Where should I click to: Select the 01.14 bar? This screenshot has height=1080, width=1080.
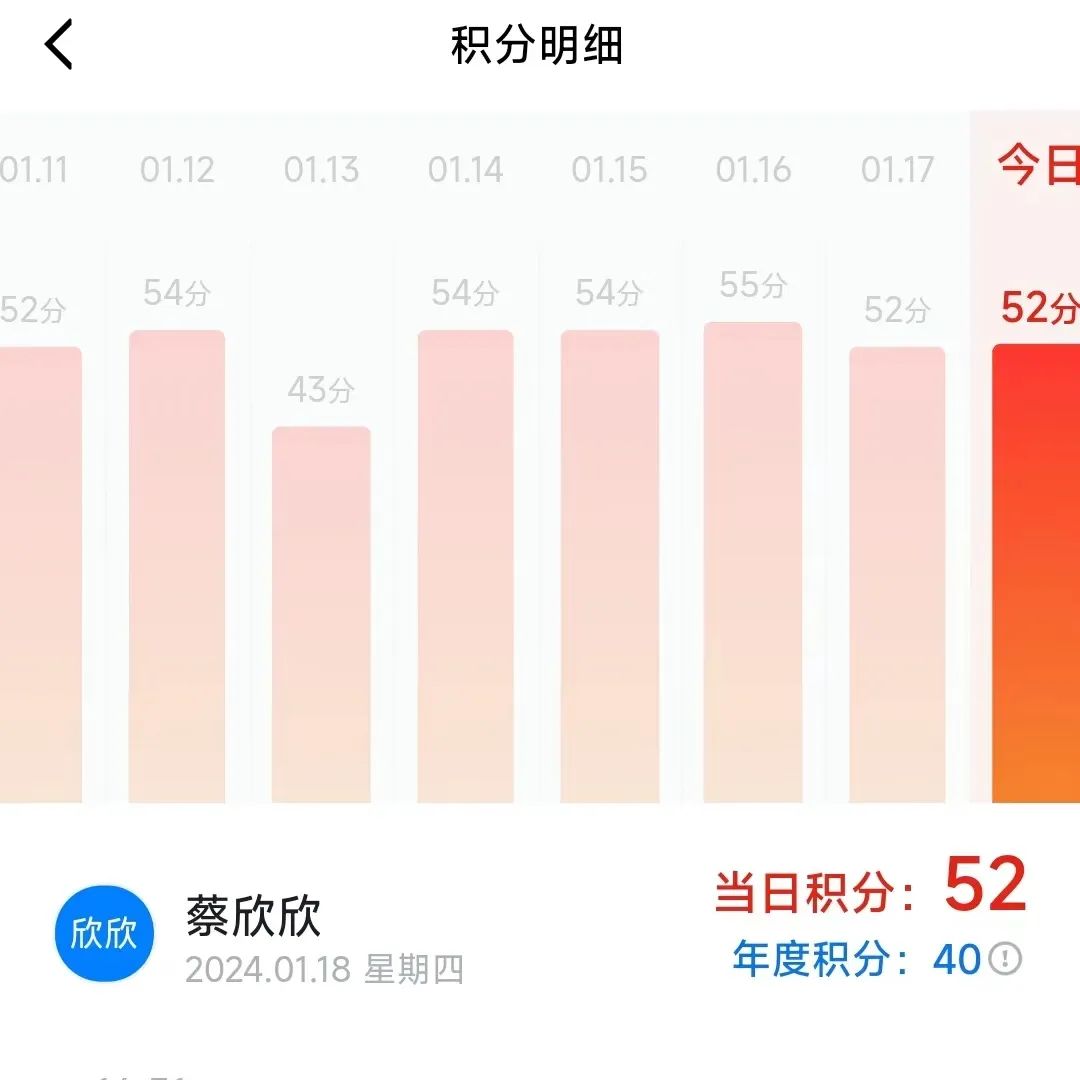[x=465, y=566]
